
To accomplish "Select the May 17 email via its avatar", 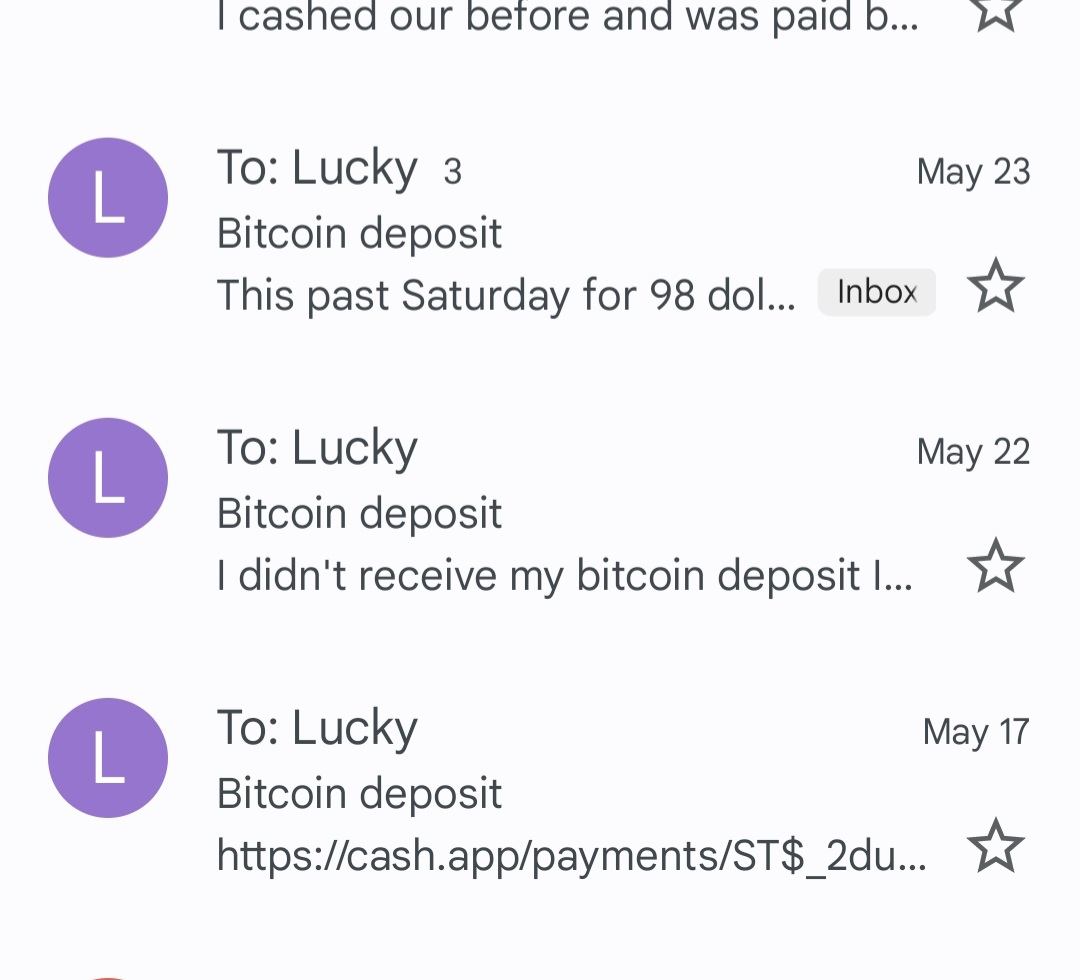I will [108, 758].
